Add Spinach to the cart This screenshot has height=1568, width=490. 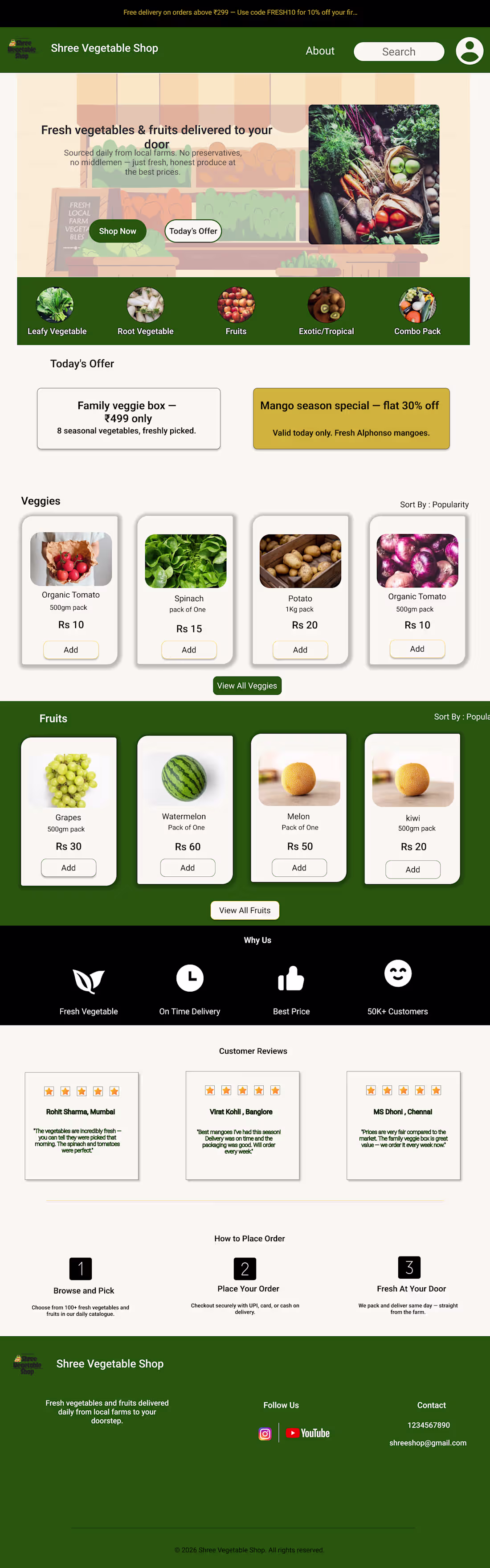point(189,649)
